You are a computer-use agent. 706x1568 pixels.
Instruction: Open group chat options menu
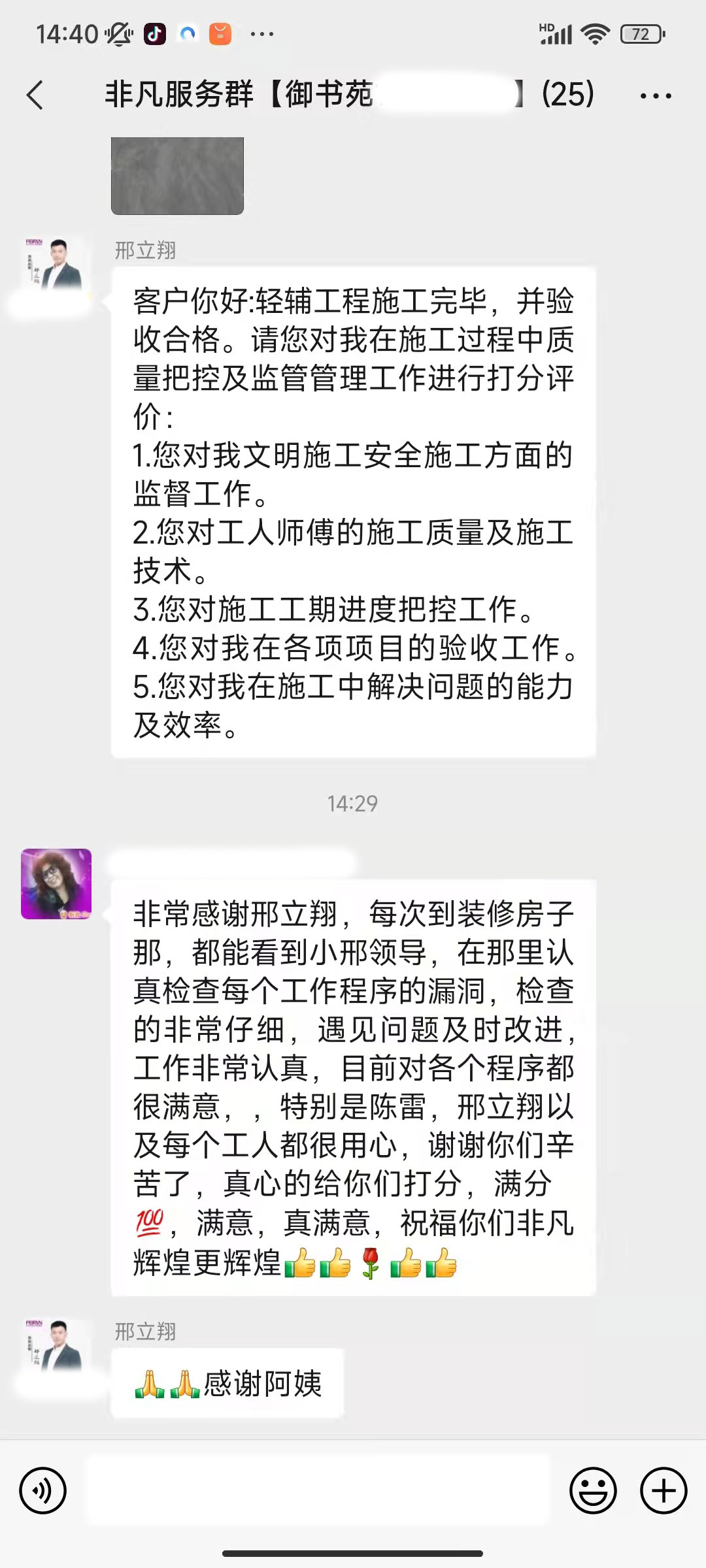(655, 95)
